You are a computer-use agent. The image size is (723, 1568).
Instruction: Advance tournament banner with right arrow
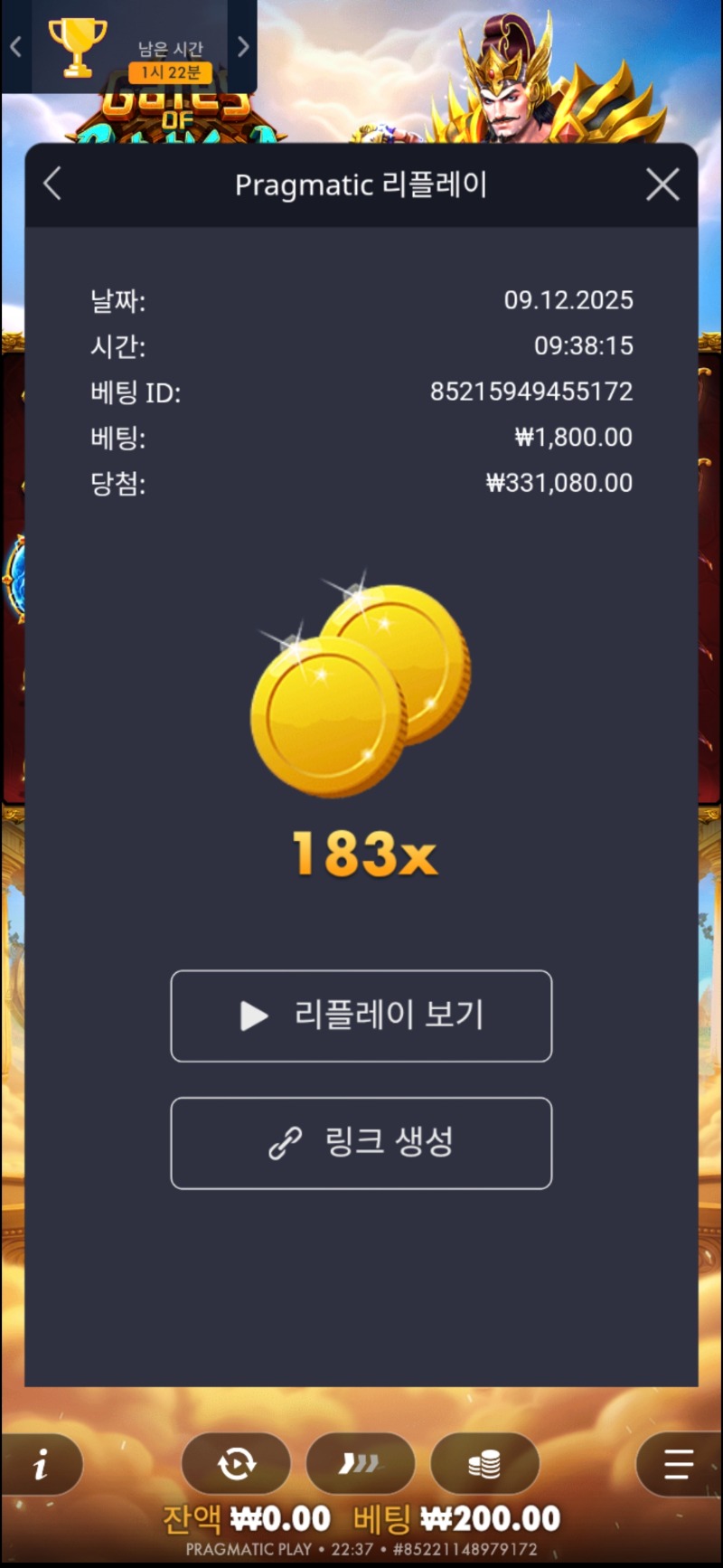click(242, 47)
